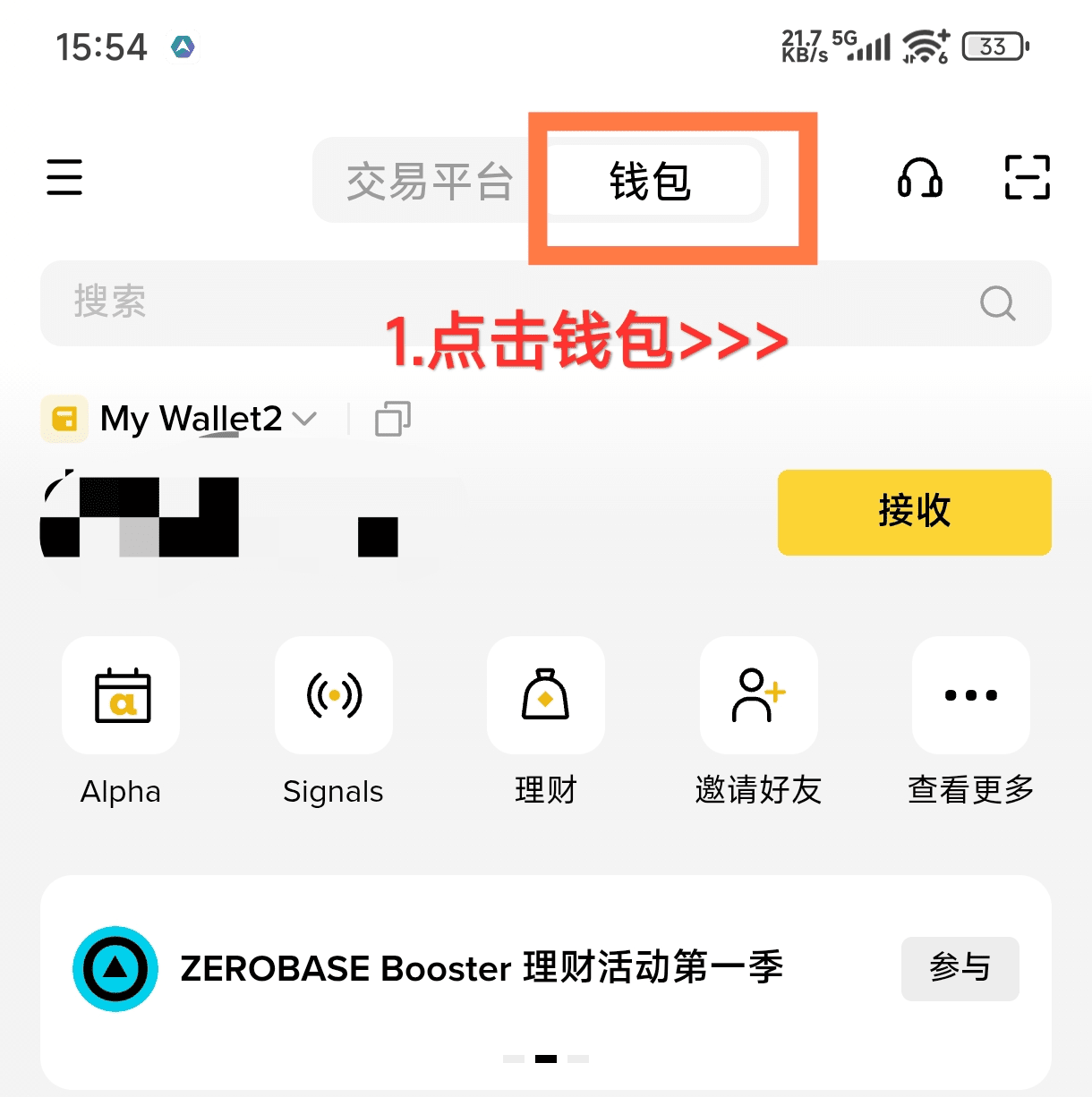The height and width of the screenshot is (1097, 1092).
Task: Switch to the 交易平台 tab
Action: [x=429, y=182]
